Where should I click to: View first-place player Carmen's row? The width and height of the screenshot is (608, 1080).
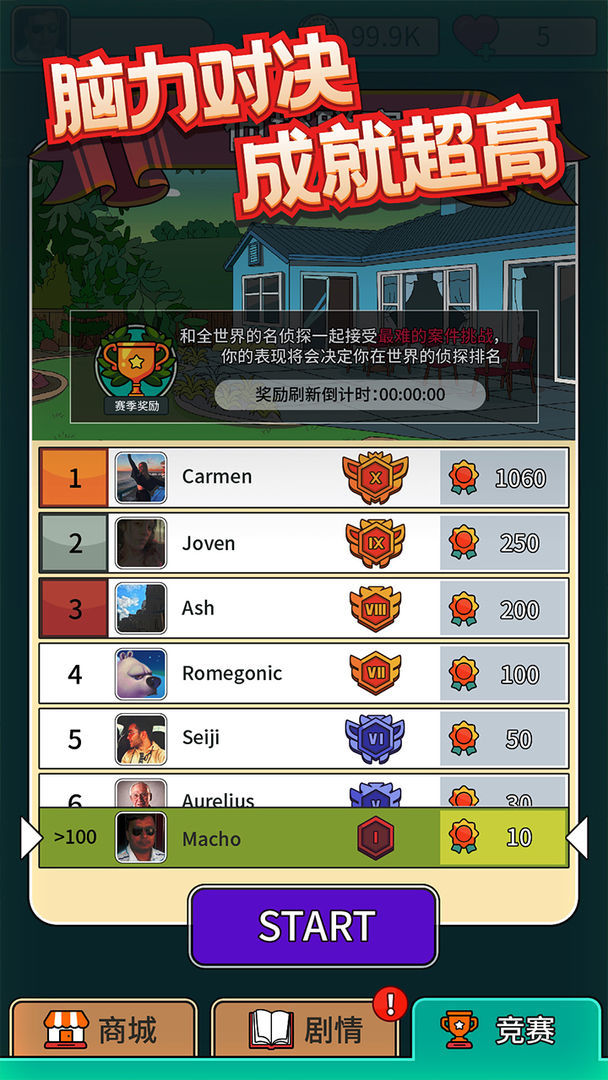(x=303, y=478)
